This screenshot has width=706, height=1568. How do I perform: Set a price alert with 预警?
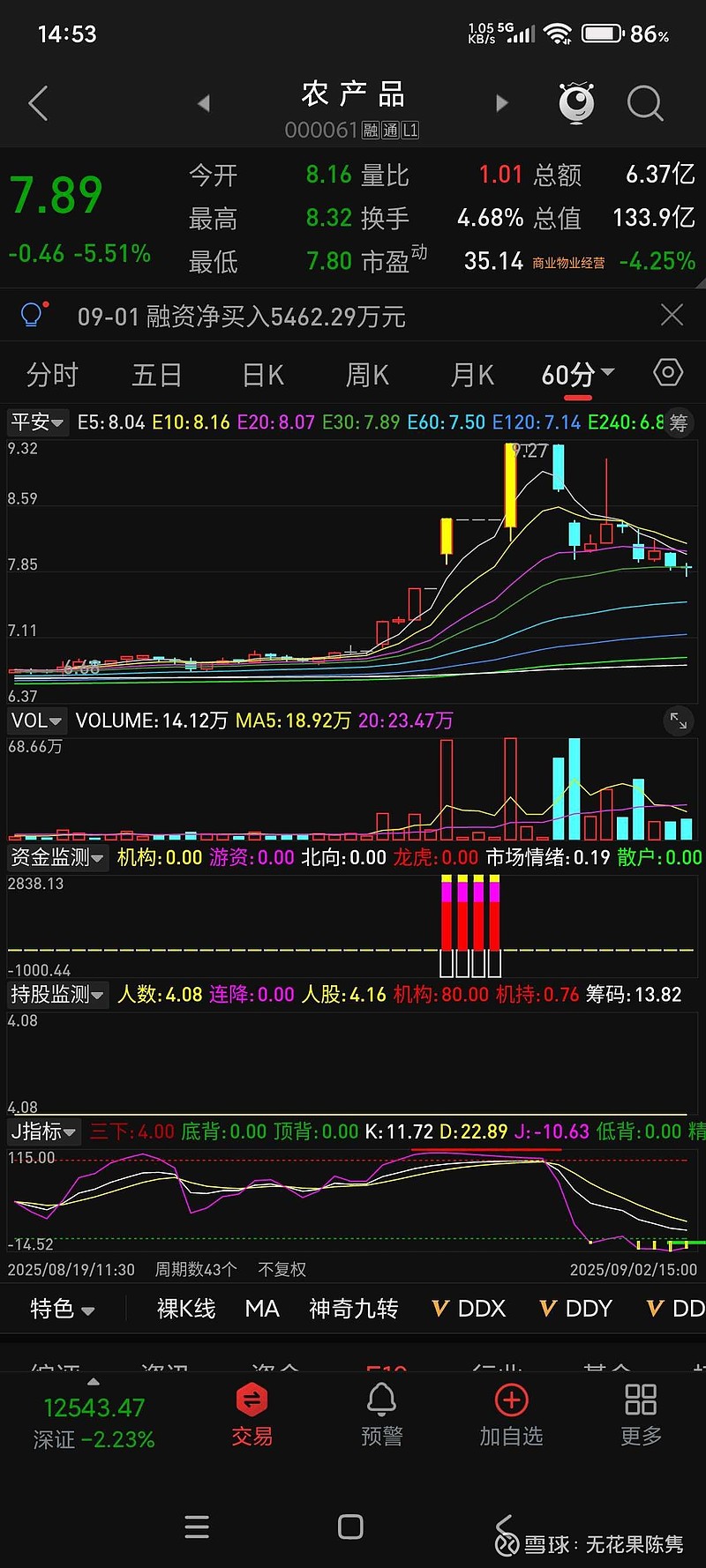(x=381, y=1415)
